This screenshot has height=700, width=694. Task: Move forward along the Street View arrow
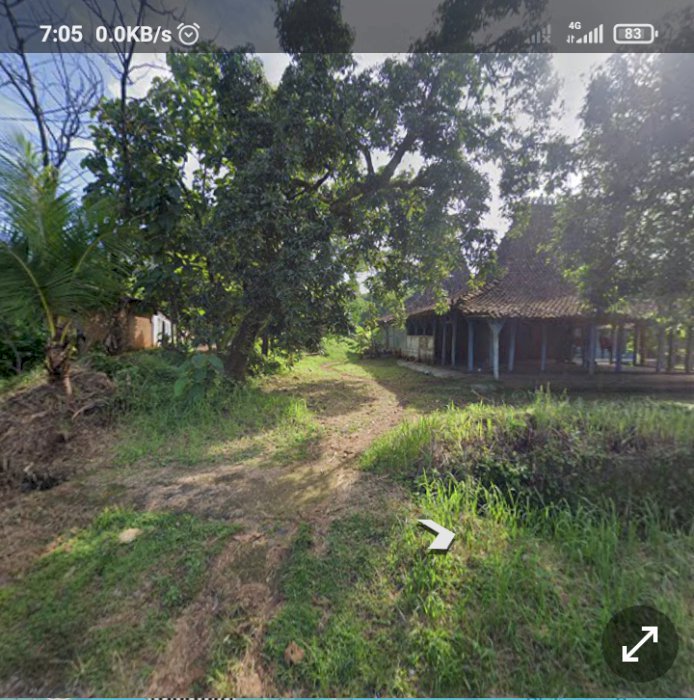437,535
